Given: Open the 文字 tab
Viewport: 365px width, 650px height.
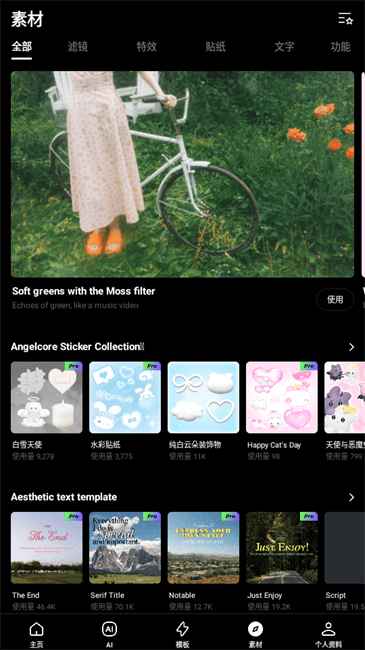Looking at the screenshot, I should pyautogui.click(x=284, y=46).
